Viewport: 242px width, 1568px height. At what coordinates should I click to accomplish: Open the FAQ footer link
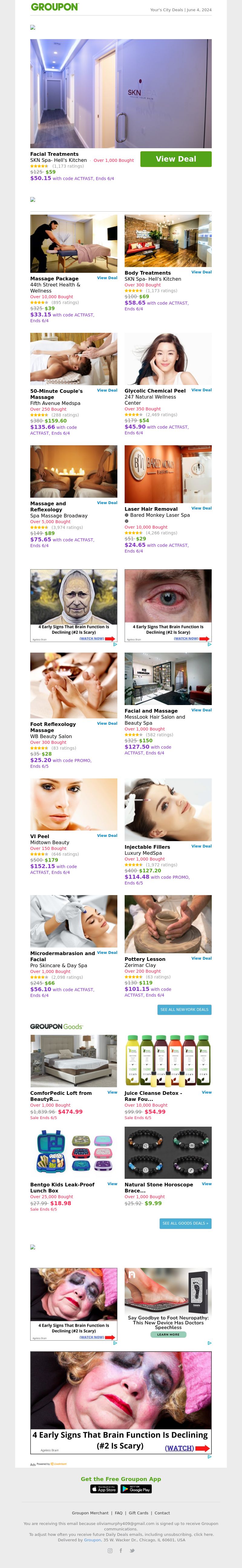coord(119,1513)
